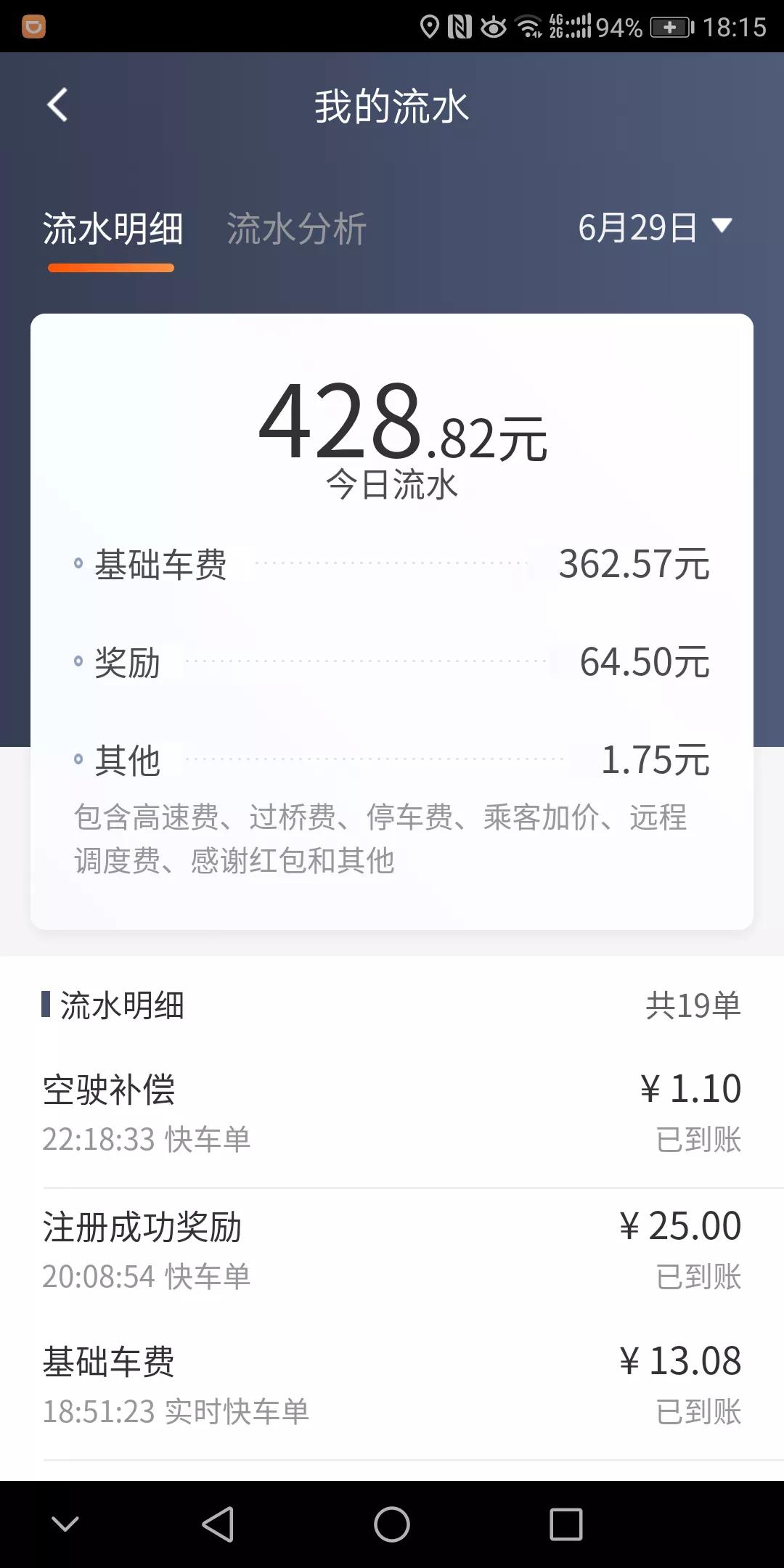Select the 流水明细 tab
784x1568 pixels.
click(114, 227)
